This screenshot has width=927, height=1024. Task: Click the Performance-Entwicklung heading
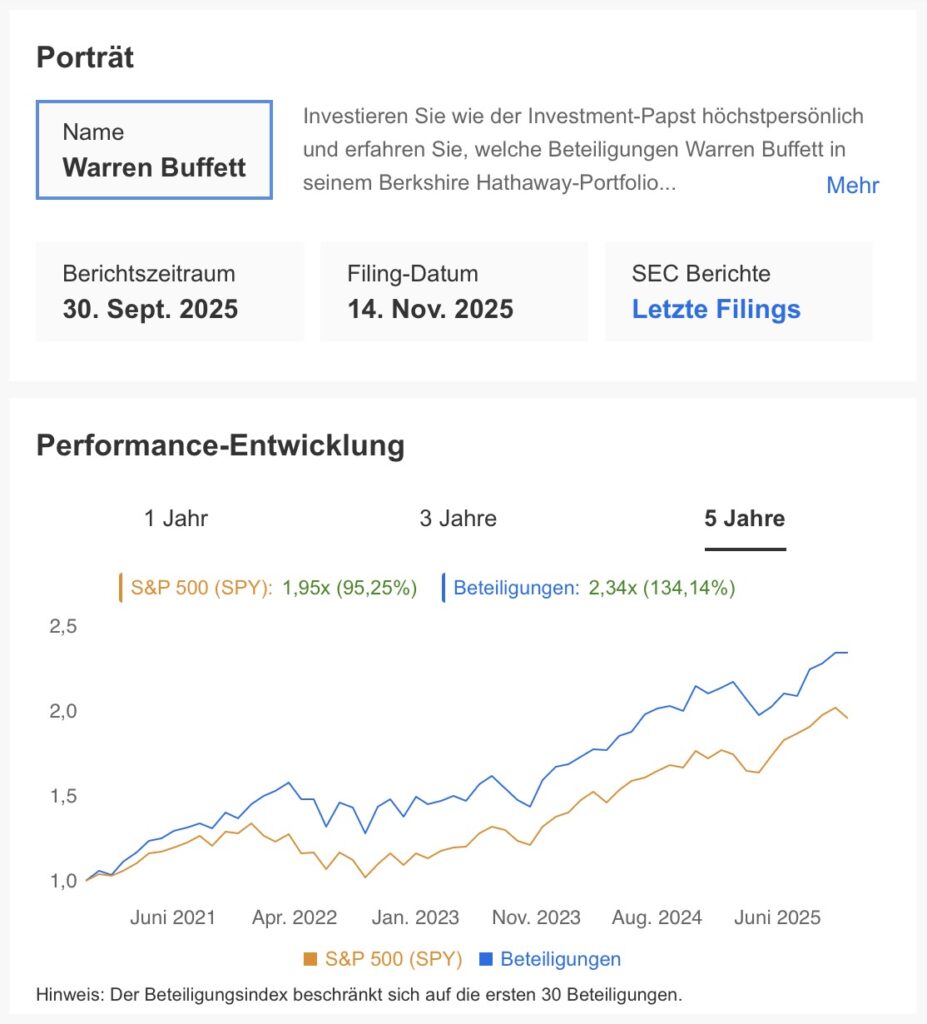pyautogui.click(x=219, y=445)
